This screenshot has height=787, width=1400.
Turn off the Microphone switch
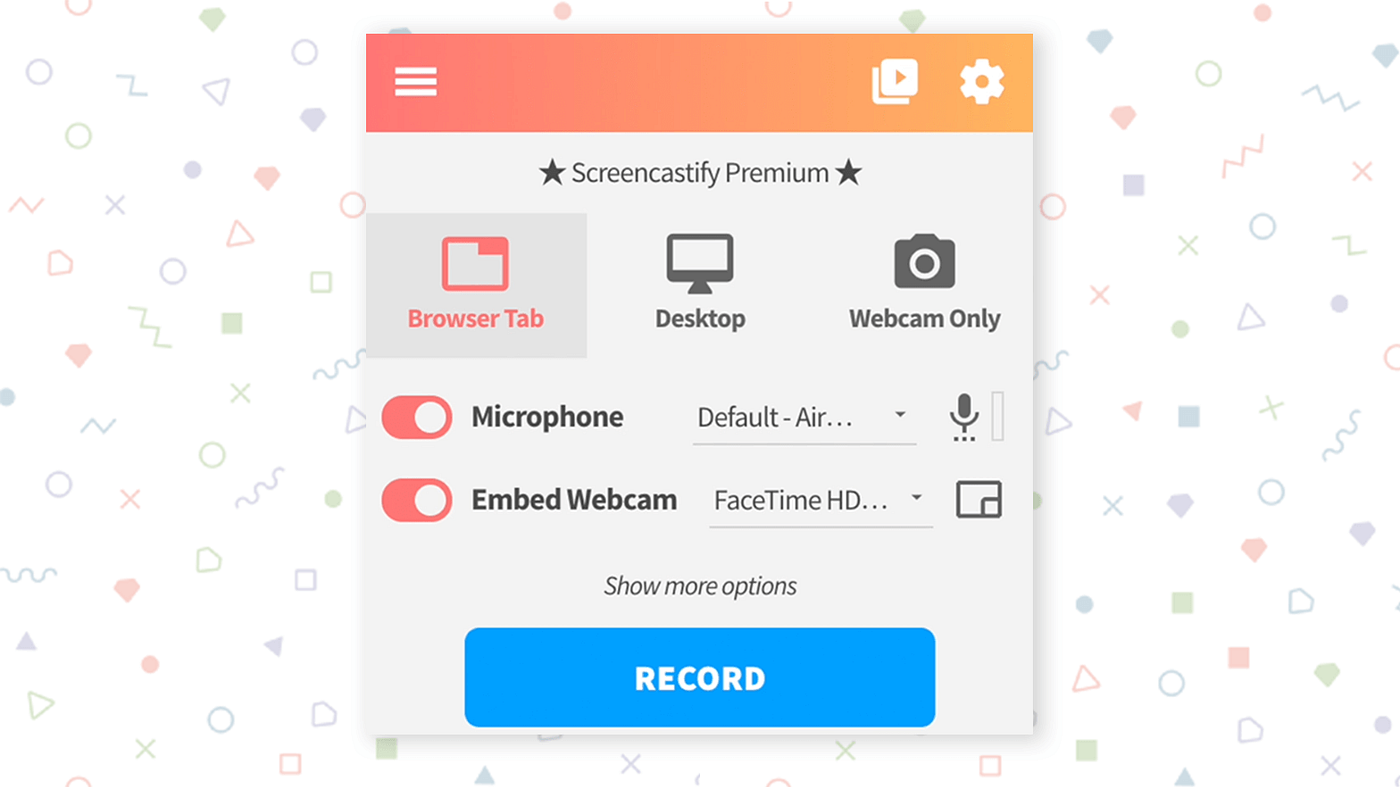(x=417, y=417)
